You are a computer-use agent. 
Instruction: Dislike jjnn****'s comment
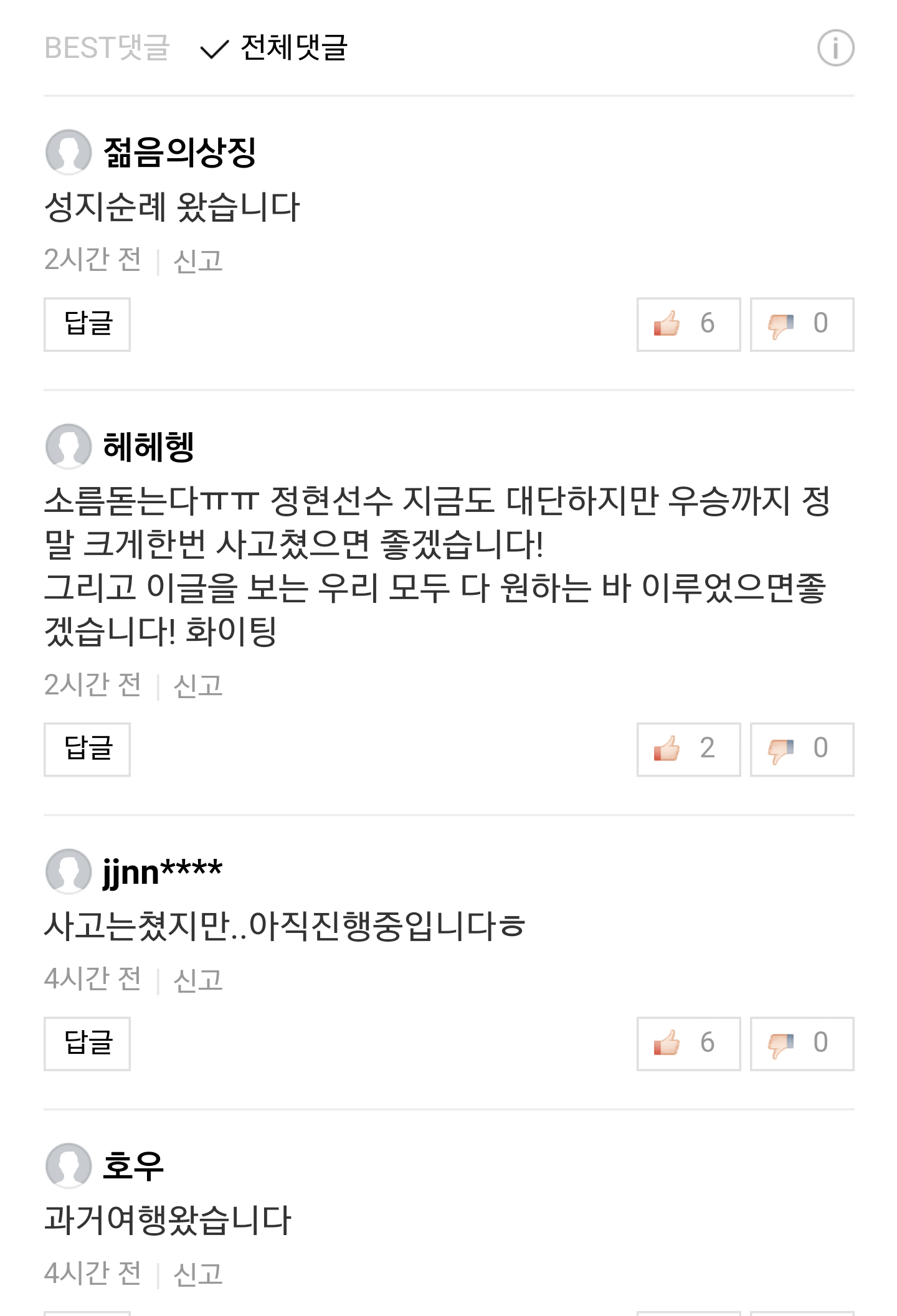[x=802, y=1044]
